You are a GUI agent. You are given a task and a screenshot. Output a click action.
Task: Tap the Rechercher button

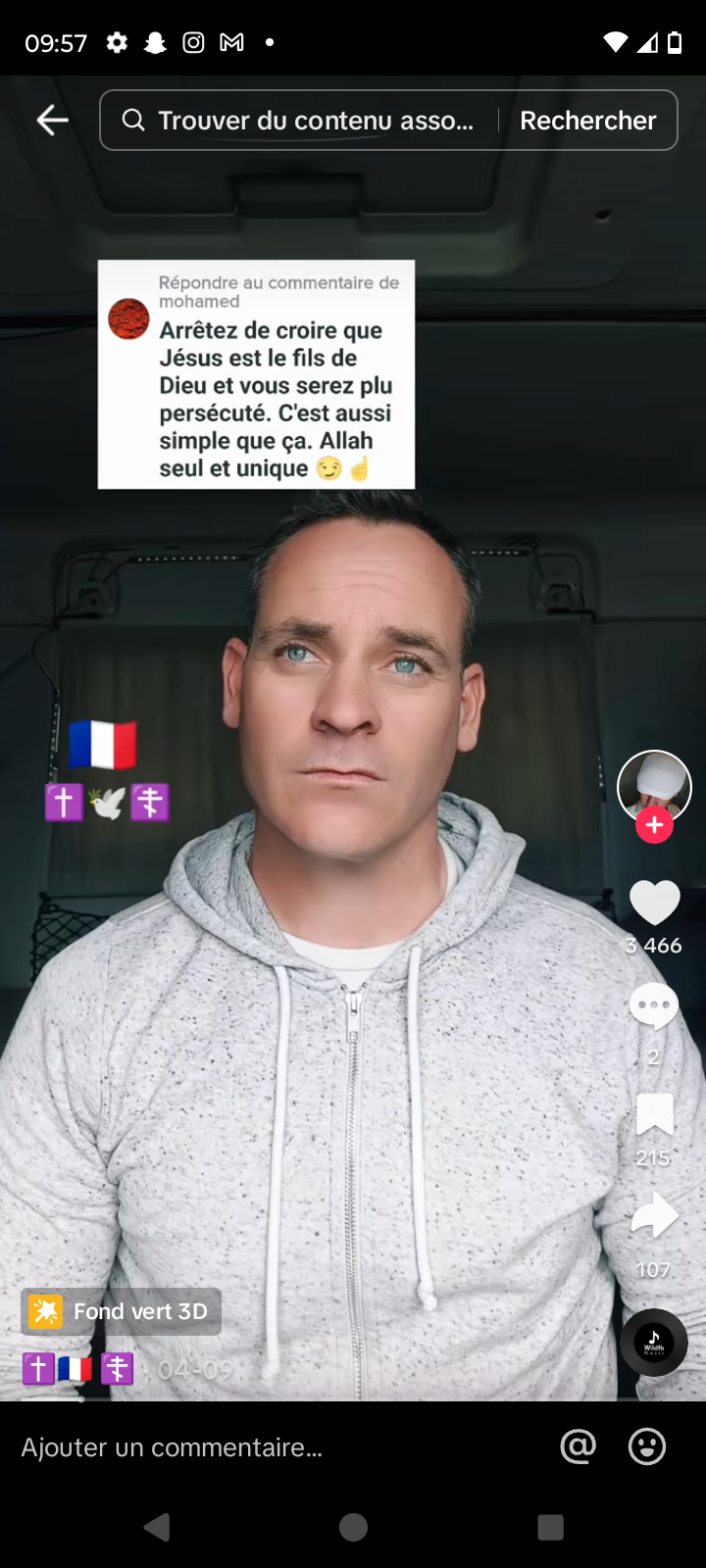(587, 121)
